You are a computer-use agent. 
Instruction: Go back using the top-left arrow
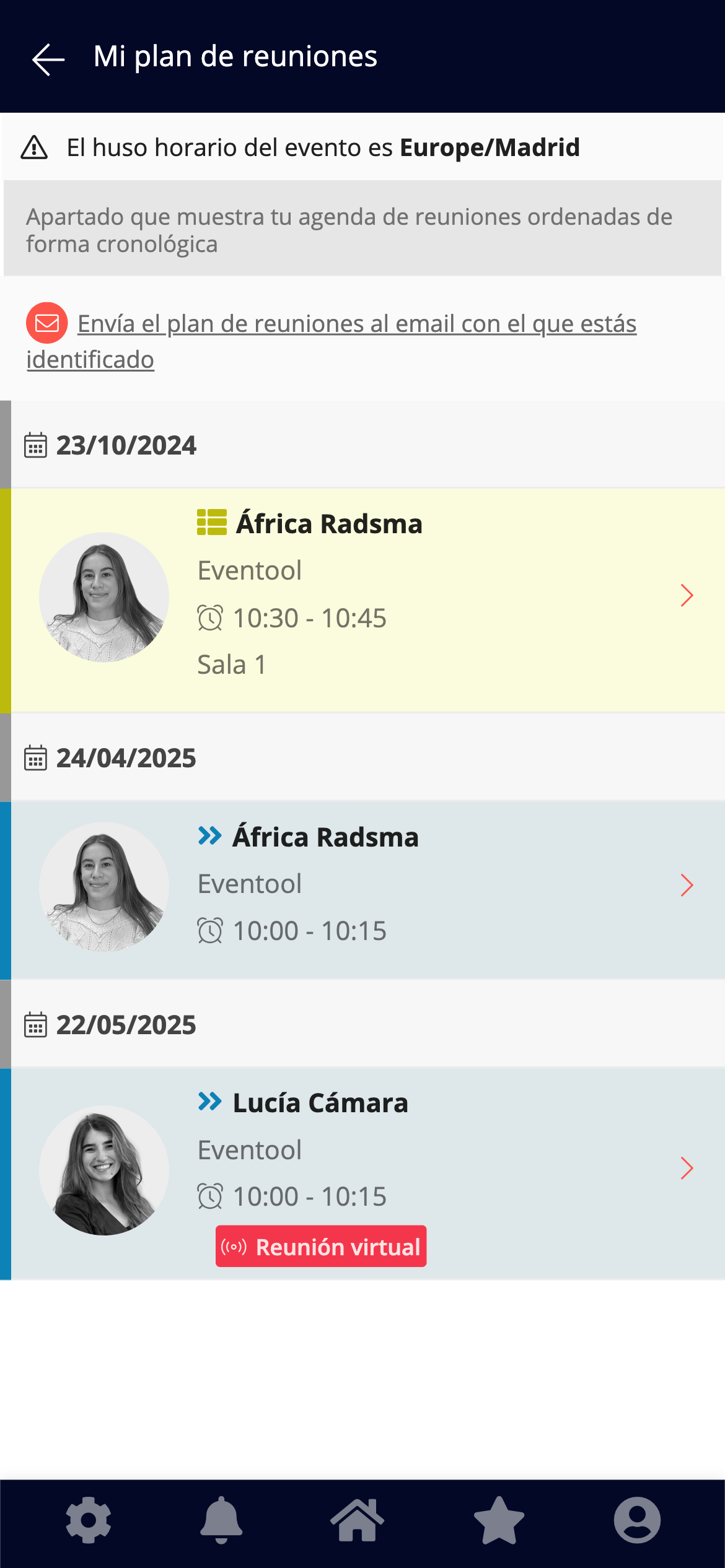point(48,59)
